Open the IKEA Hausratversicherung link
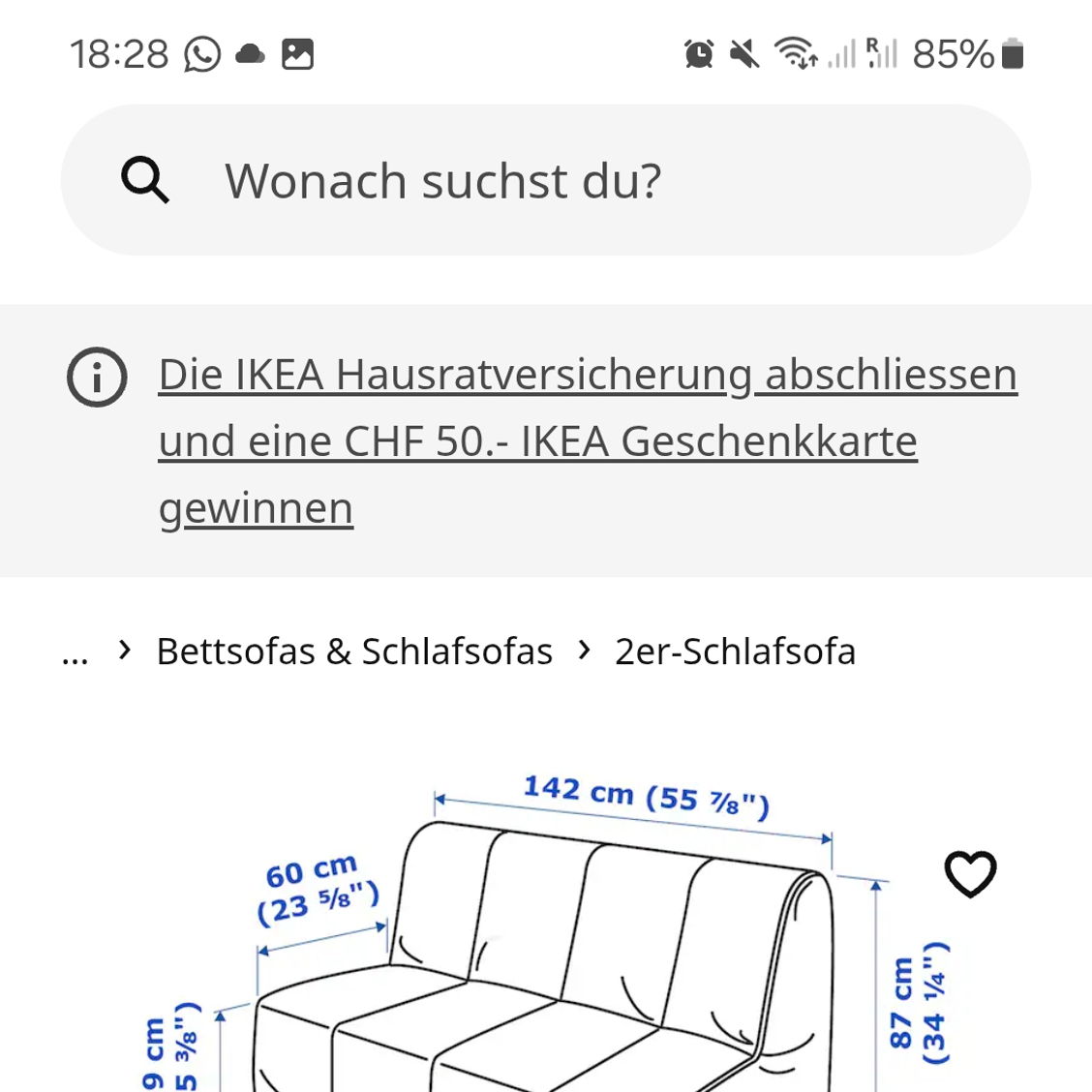 (x=587, y=376)
